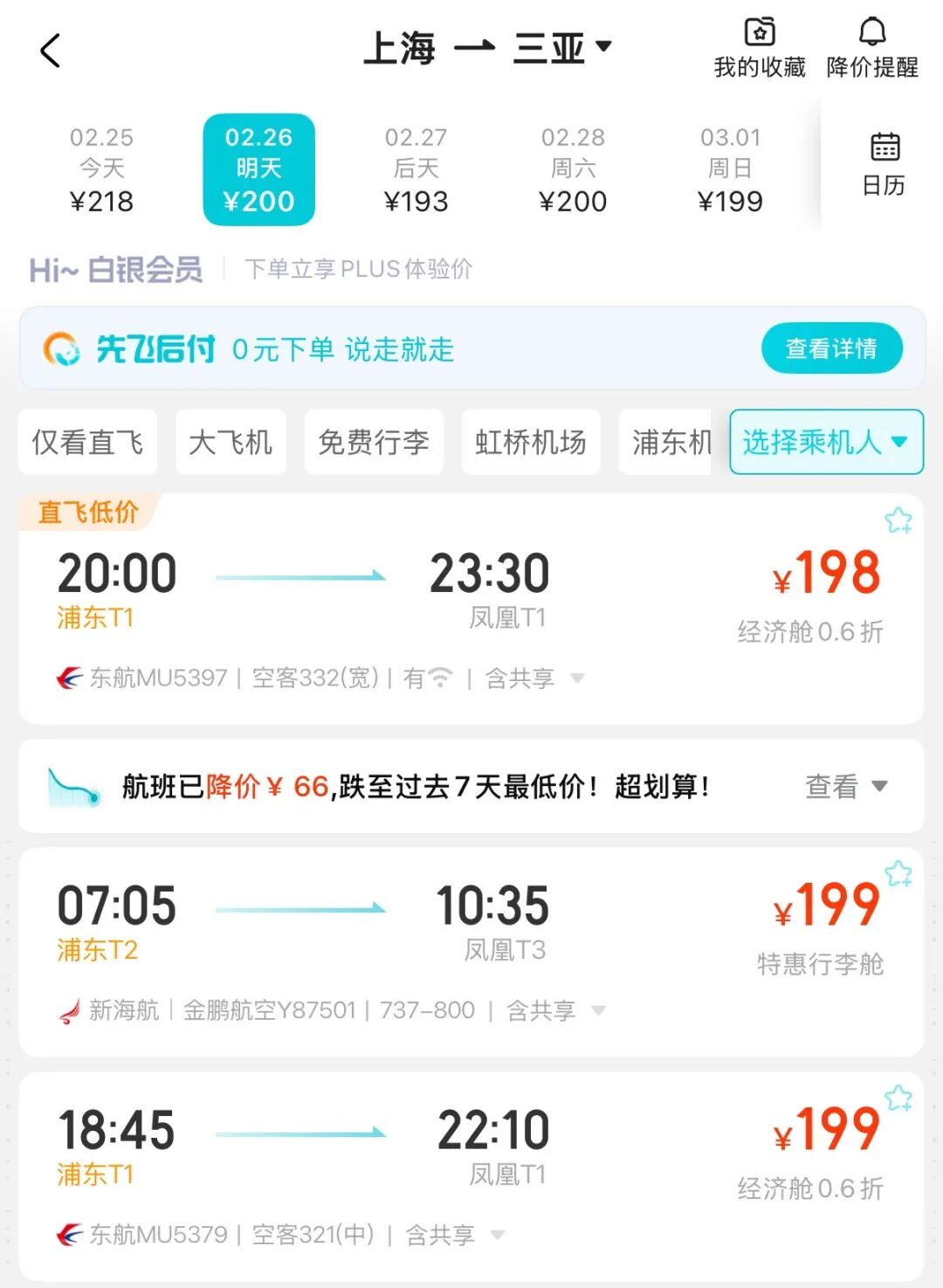943x1288 pixels.
Task: Select the 02.25 今天 date tab
Action: (x=101, y=169)
